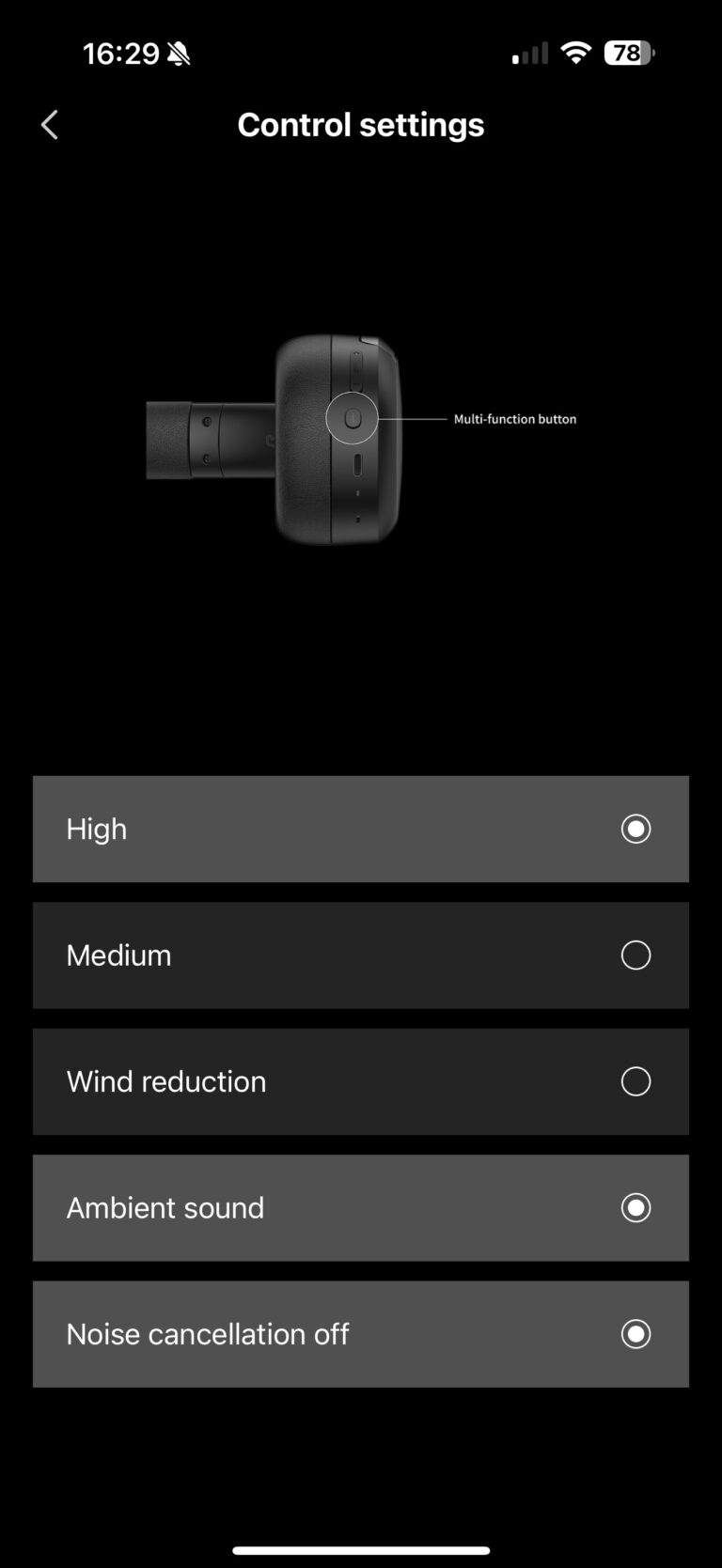Enable the Wind reduction option
Viewport: 722px width, 1568px height.
tap(361, 1081)
